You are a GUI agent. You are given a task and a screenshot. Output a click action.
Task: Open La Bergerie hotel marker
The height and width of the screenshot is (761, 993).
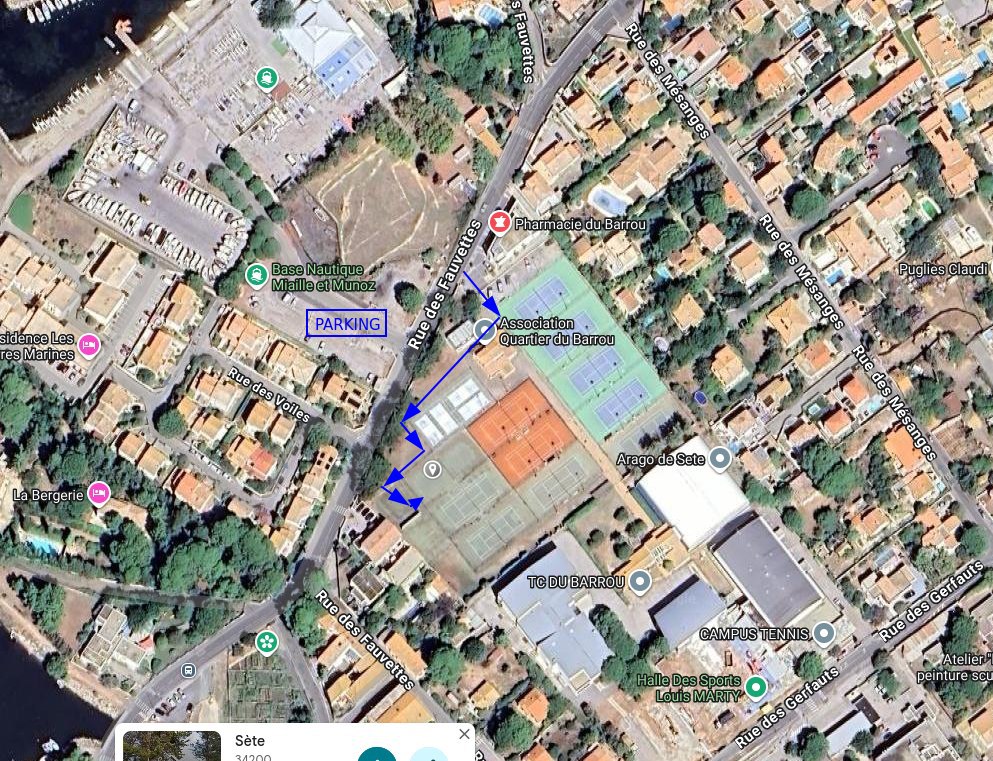99,492
